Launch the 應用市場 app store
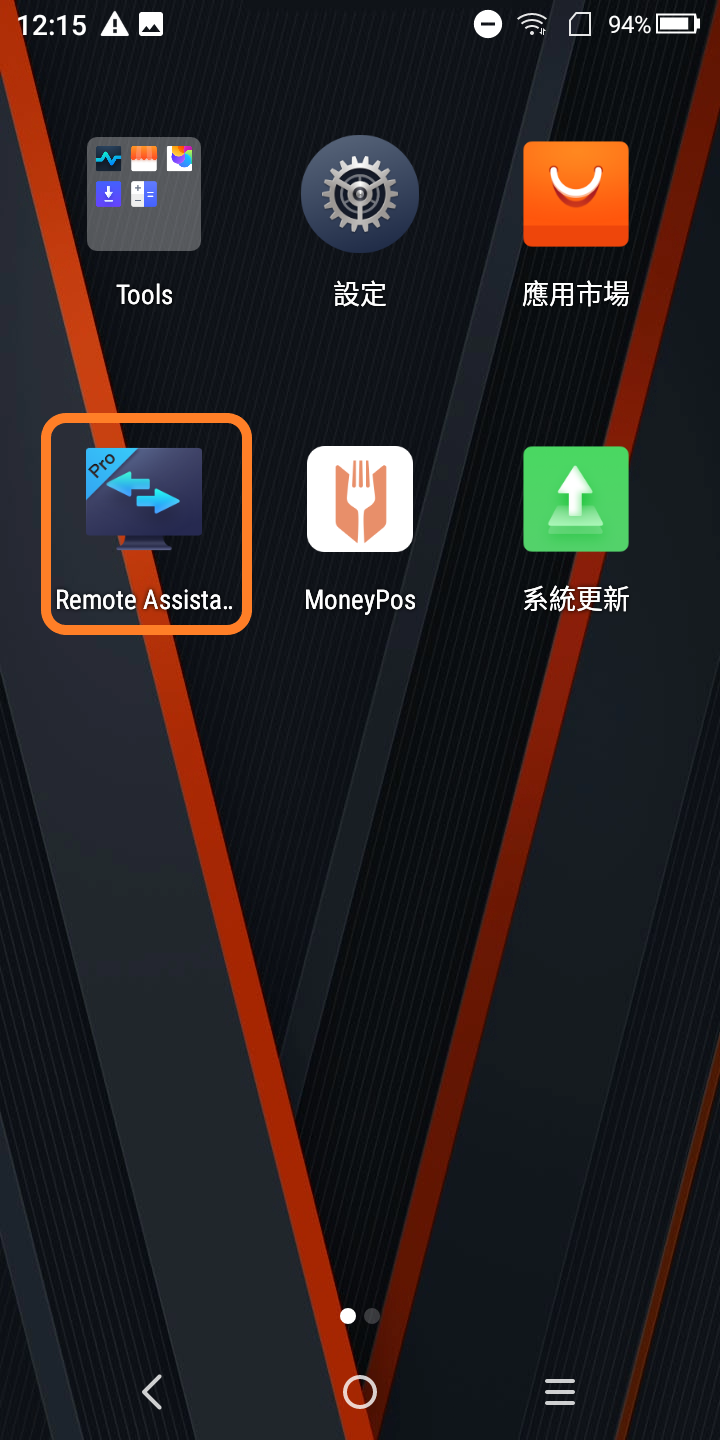Viewport: 720px width, 1440px height. (x=576, y=194)
